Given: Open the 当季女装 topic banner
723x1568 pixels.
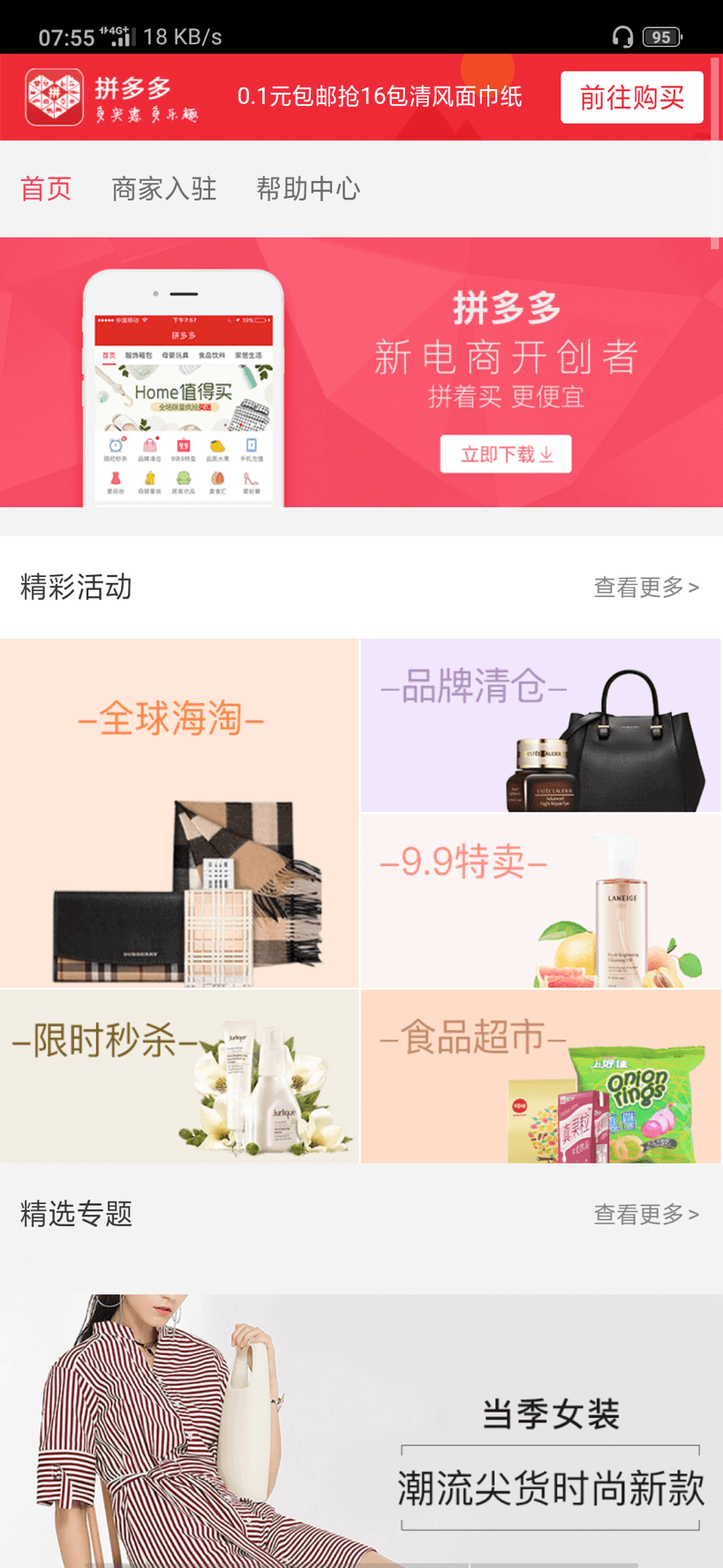Looking at the screenshot, I should (x=361, y=1431).
